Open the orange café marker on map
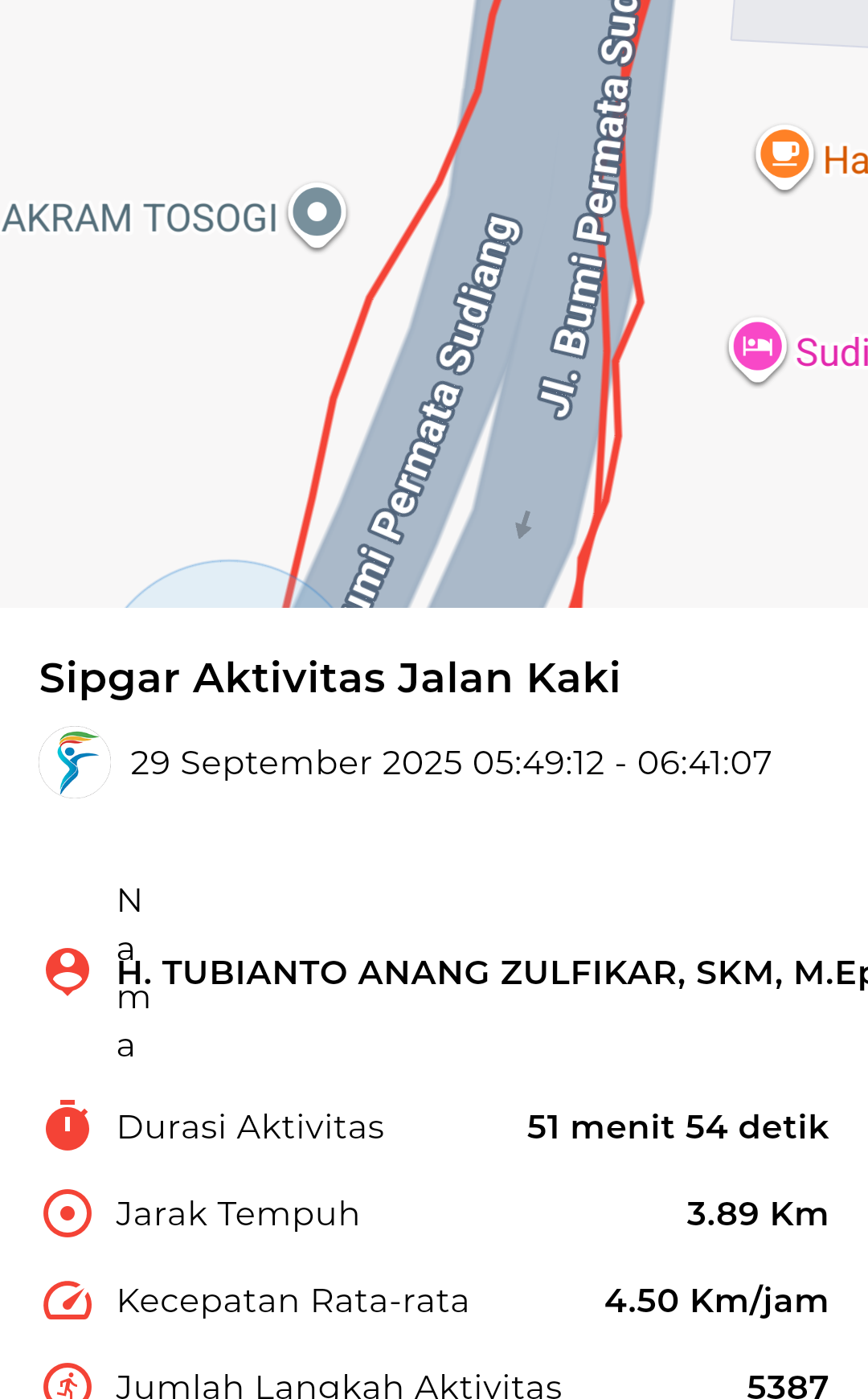This screenshot has height=1399, width=868. pos(784,154)
